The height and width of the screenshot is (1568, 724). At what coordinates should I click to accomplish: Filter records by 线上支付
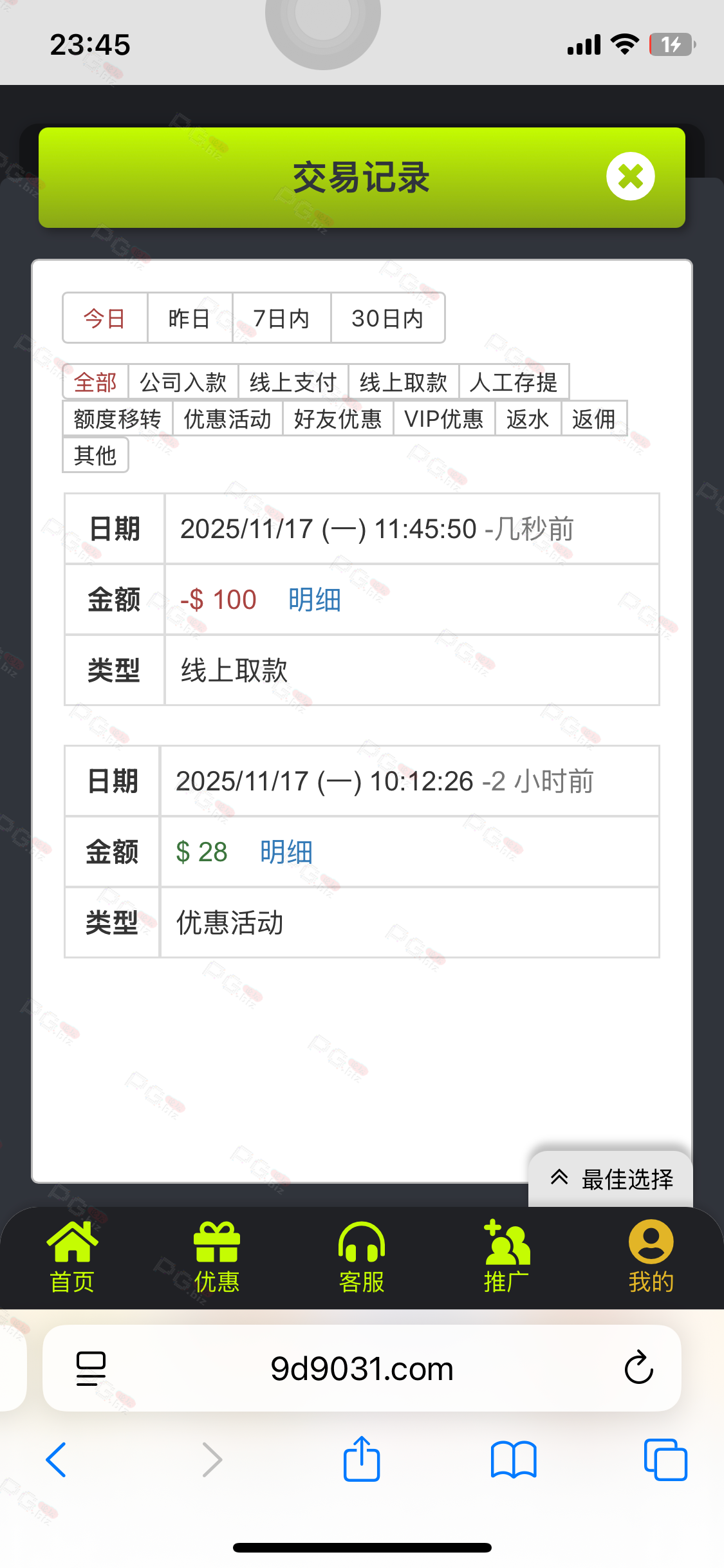coord(293,382)
